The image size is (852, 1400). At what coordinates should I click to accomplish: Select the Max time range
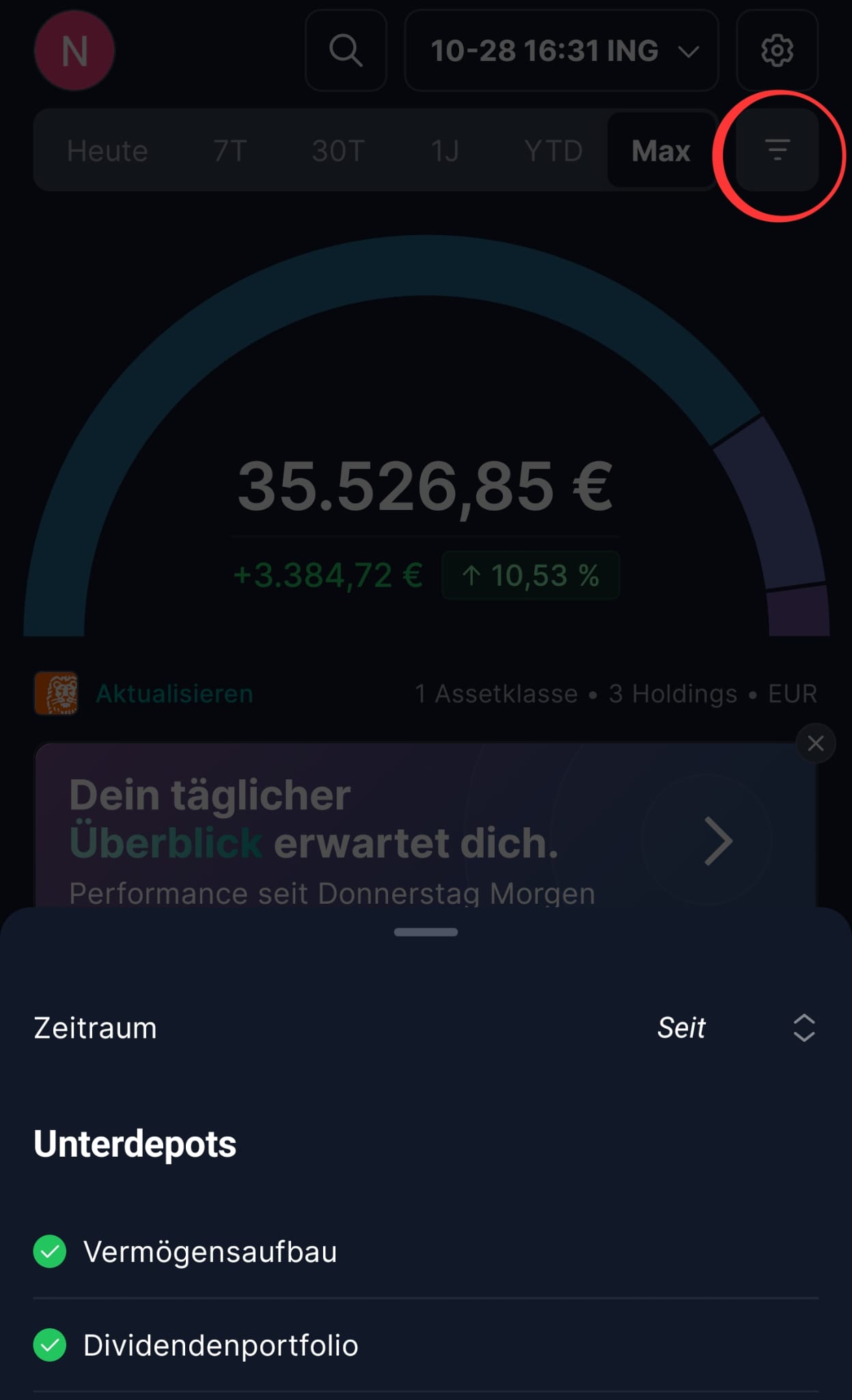[661, 150]
